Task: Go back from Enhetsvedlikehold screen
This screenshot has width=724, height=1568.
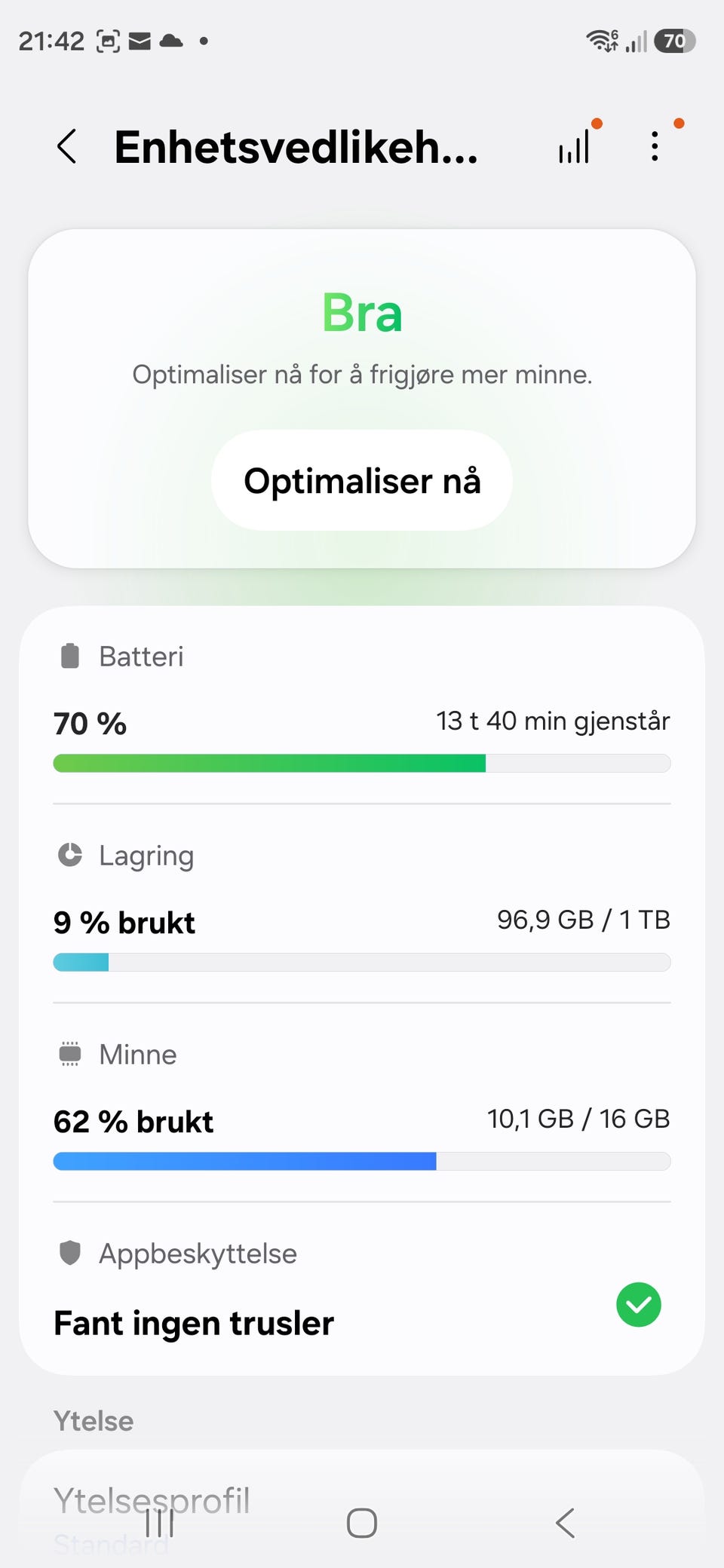Action: 67,146
